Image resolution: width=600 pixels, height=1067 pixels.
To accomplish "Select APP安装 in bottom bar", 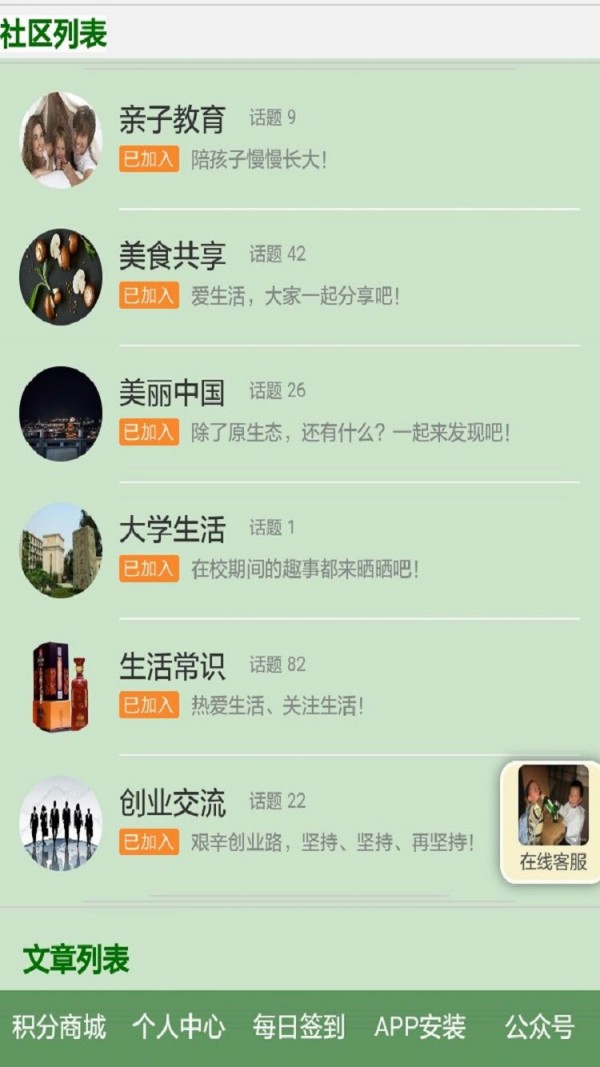I will (x=420, y=1027).
